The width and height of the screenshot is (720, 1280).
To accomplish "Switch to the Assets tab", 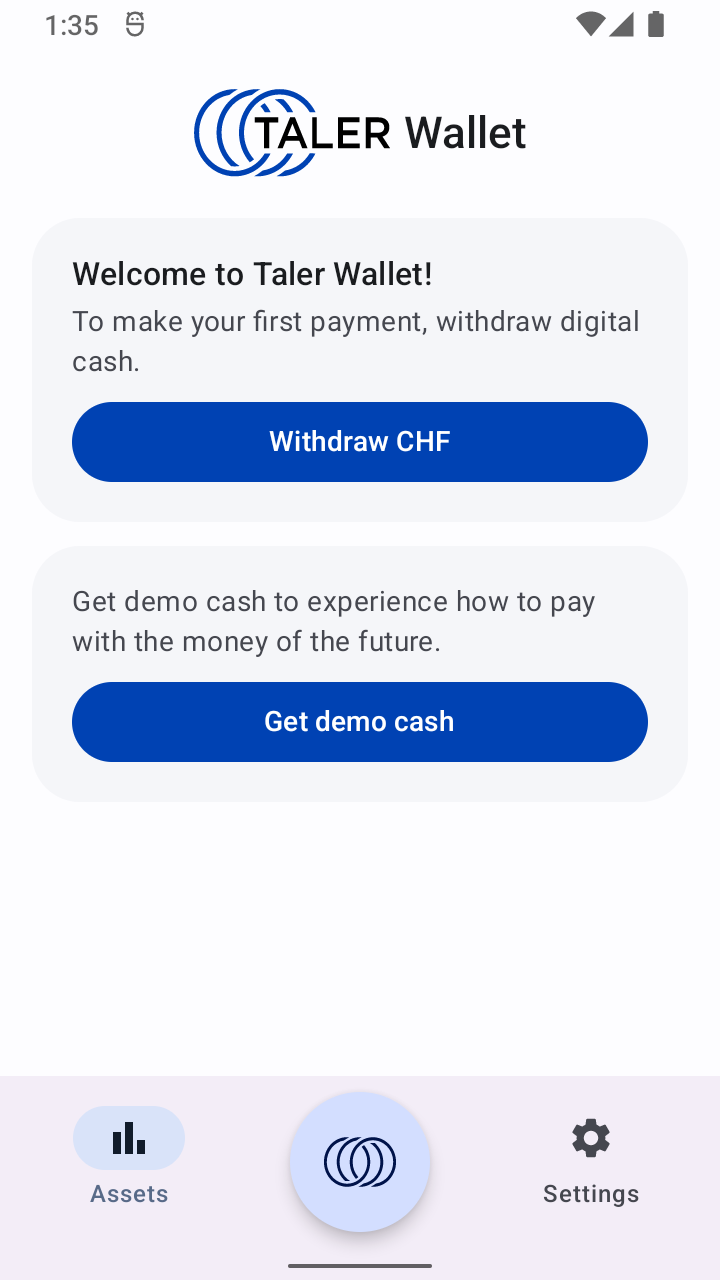I will 129,1156.
